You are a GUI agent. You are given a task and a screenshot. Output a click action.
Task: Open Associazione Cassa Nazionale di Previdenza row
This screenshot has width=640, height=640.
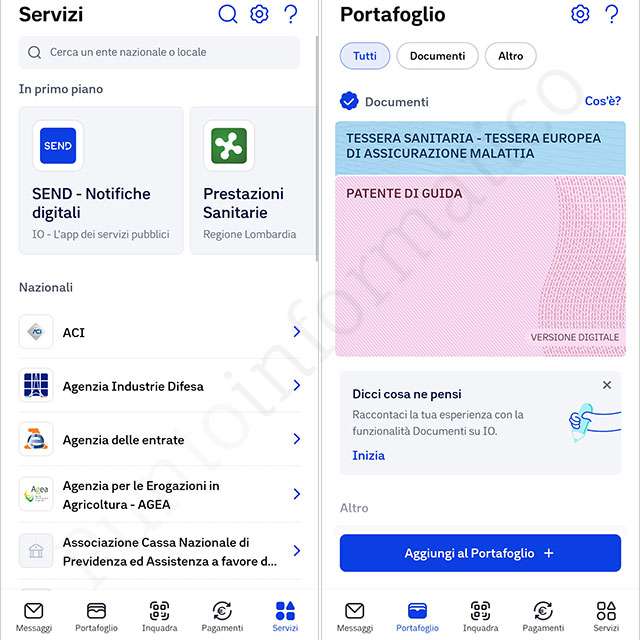point(160,551)
